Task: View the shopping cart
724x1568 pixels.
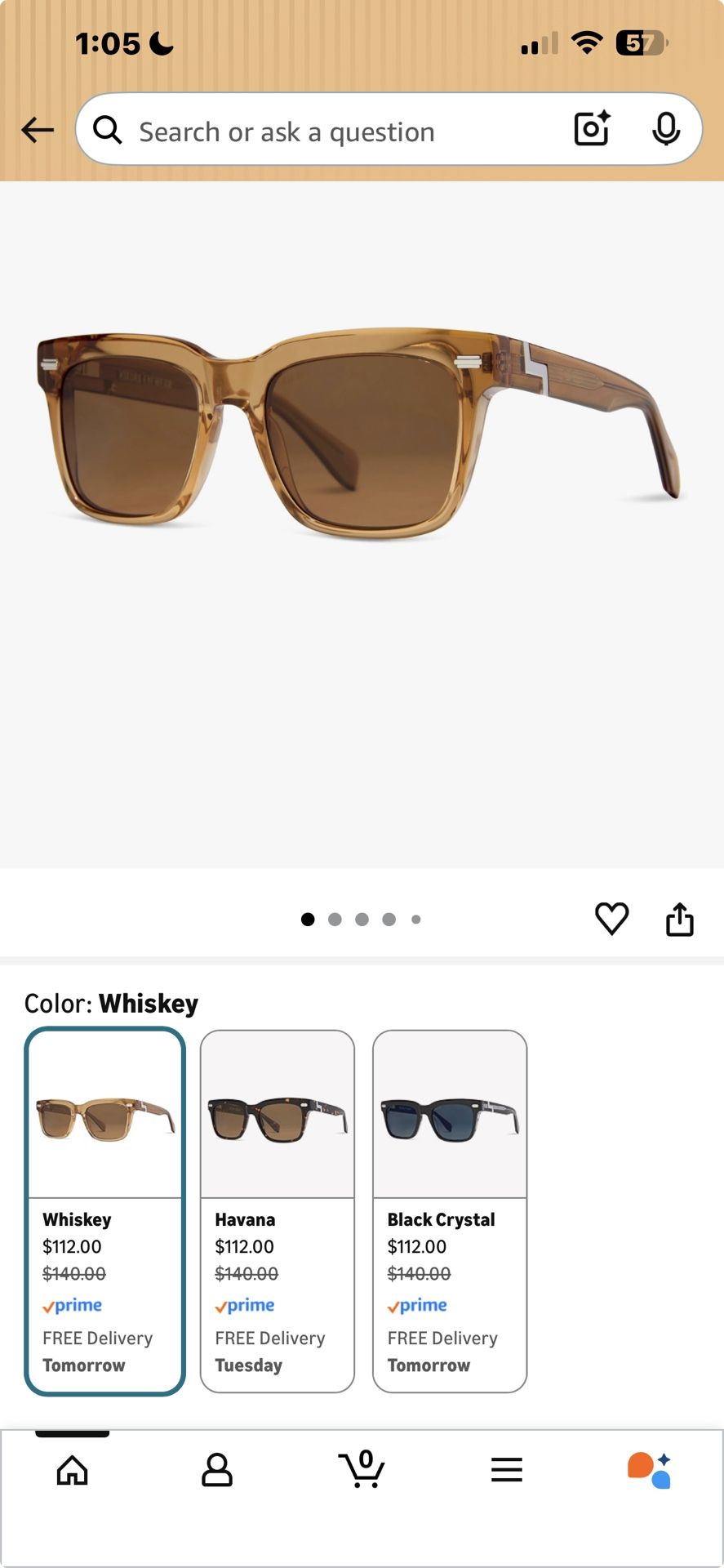Action: (362, 1470)
